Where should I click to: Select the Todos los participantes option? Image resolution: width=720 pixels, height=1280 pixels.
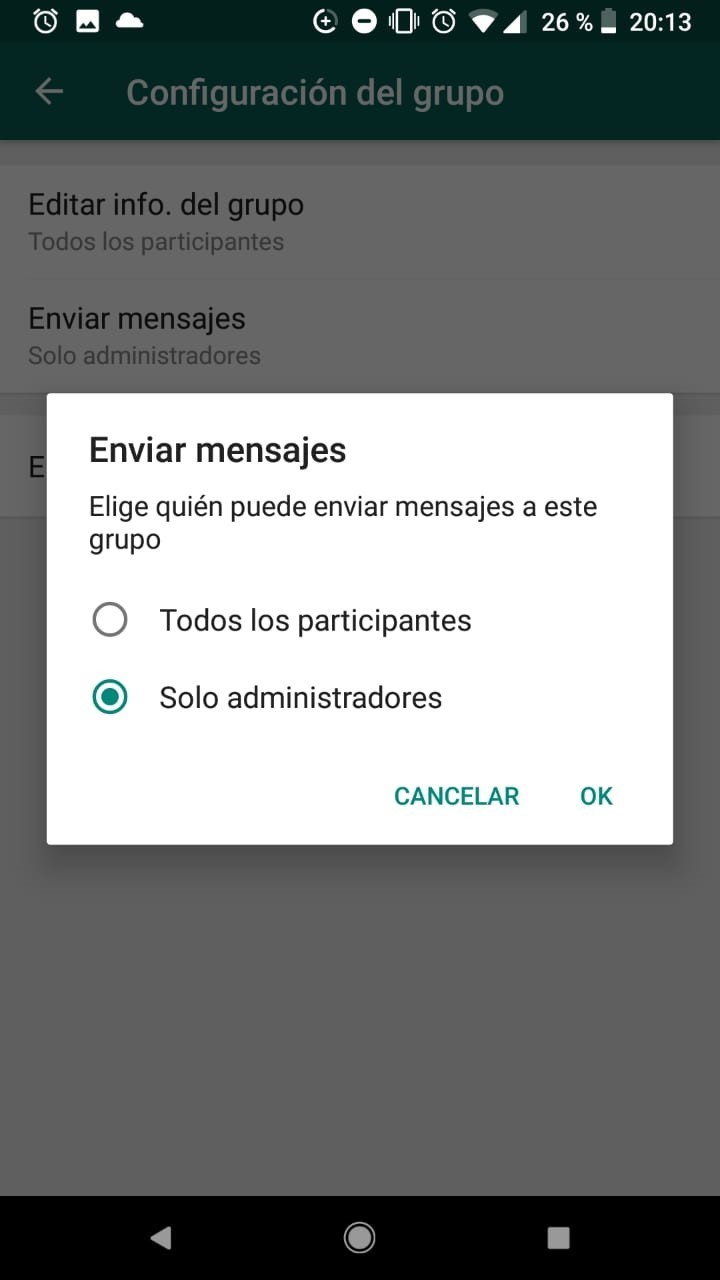pos(110,620)
